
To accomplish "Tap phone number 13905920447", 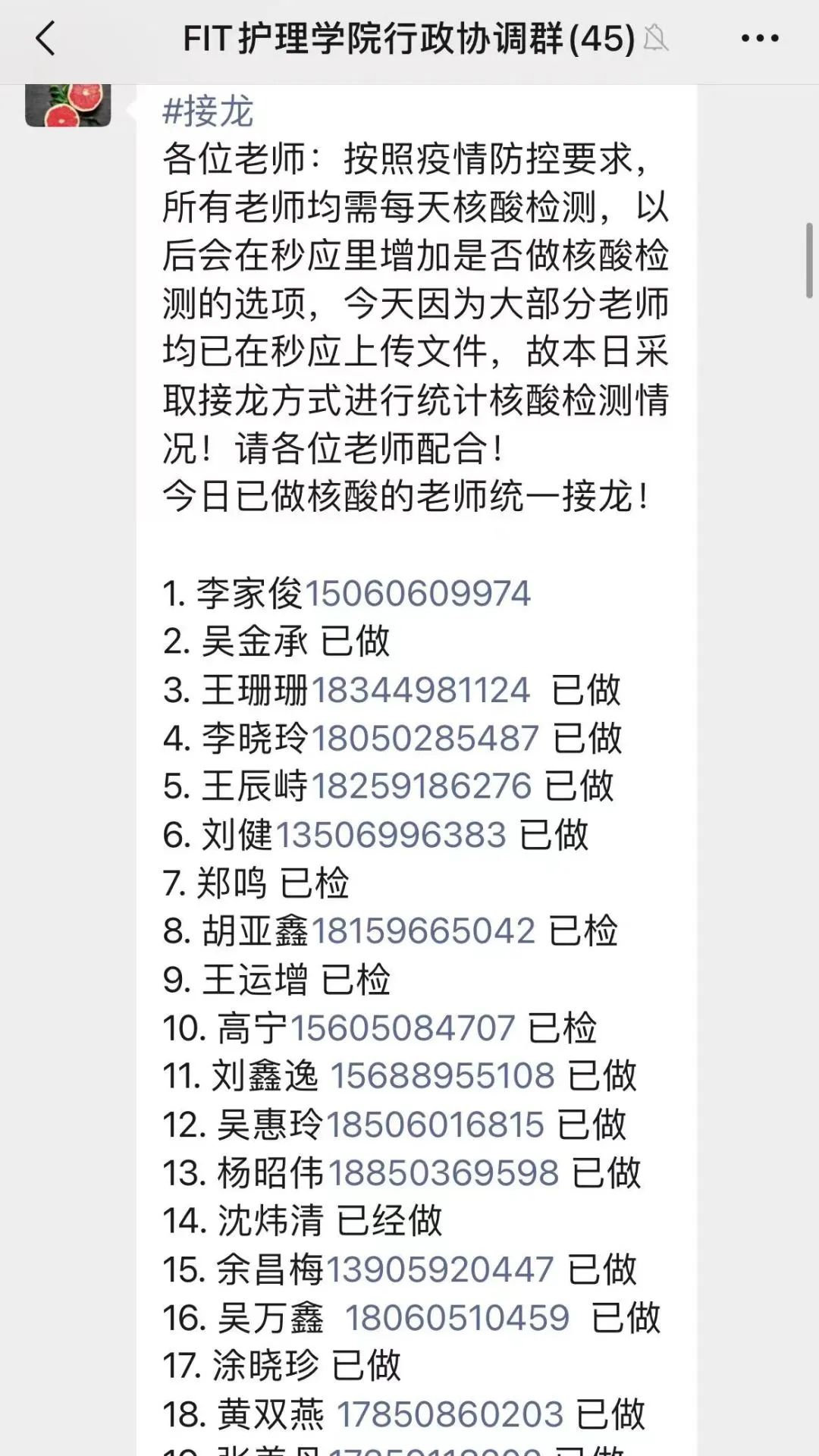I will [x=440, y=1269].
